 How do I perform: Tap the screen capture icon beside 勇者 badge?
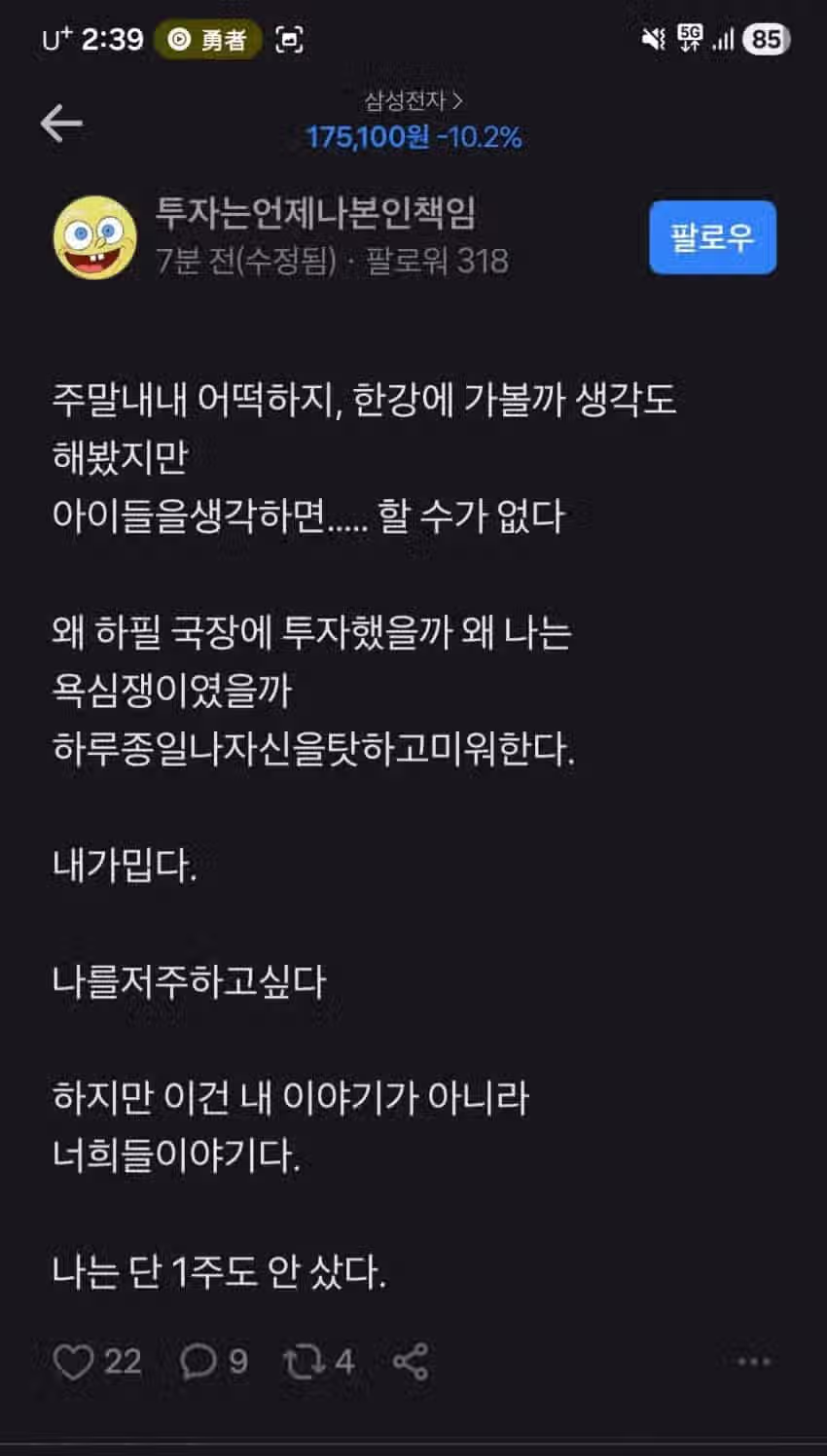tap(287, 39)
